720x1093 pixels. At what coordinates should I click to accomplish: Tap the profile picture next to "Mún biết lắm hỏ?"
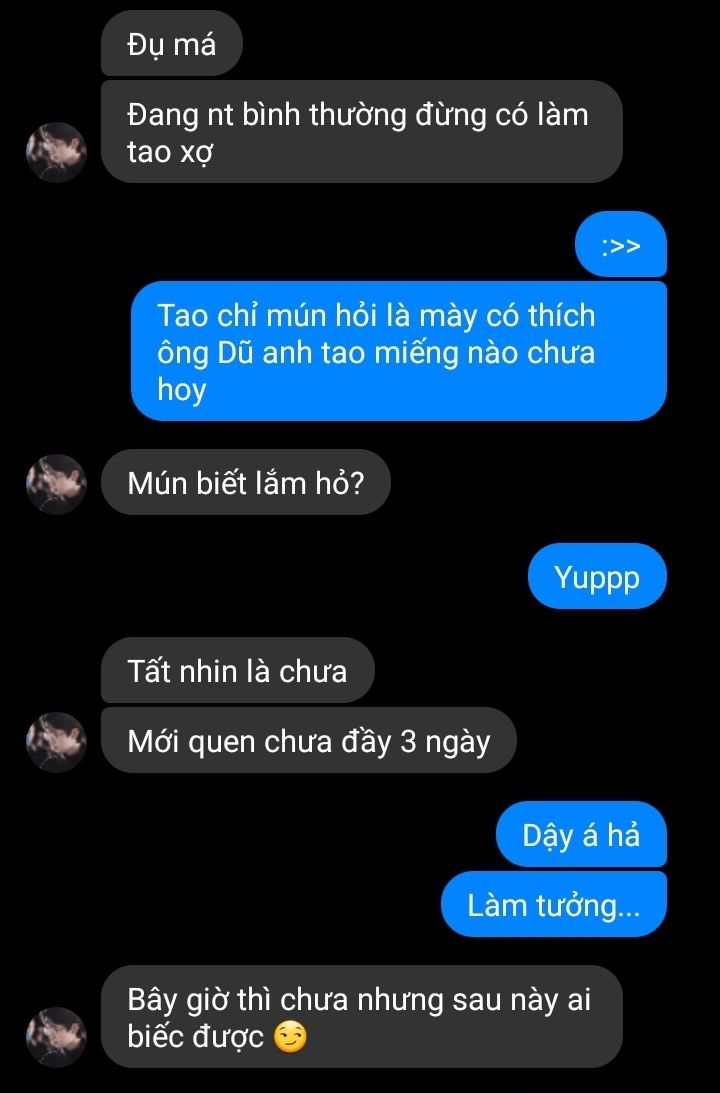[56, 485]
